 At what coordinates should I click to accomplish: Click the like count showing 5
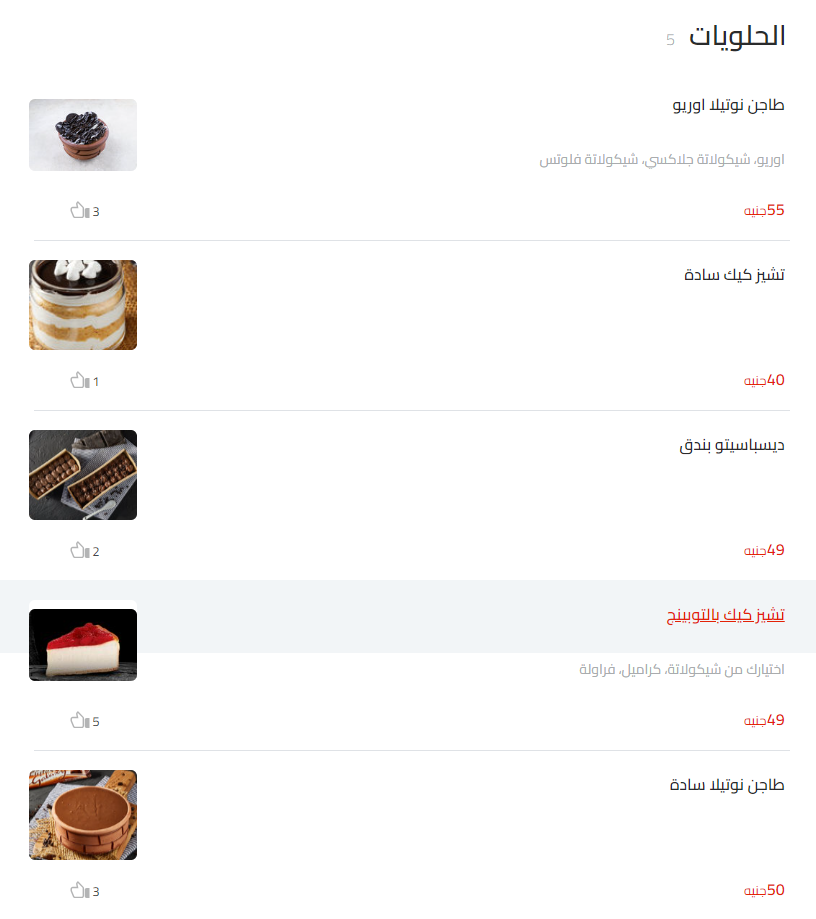coord(96,719)
